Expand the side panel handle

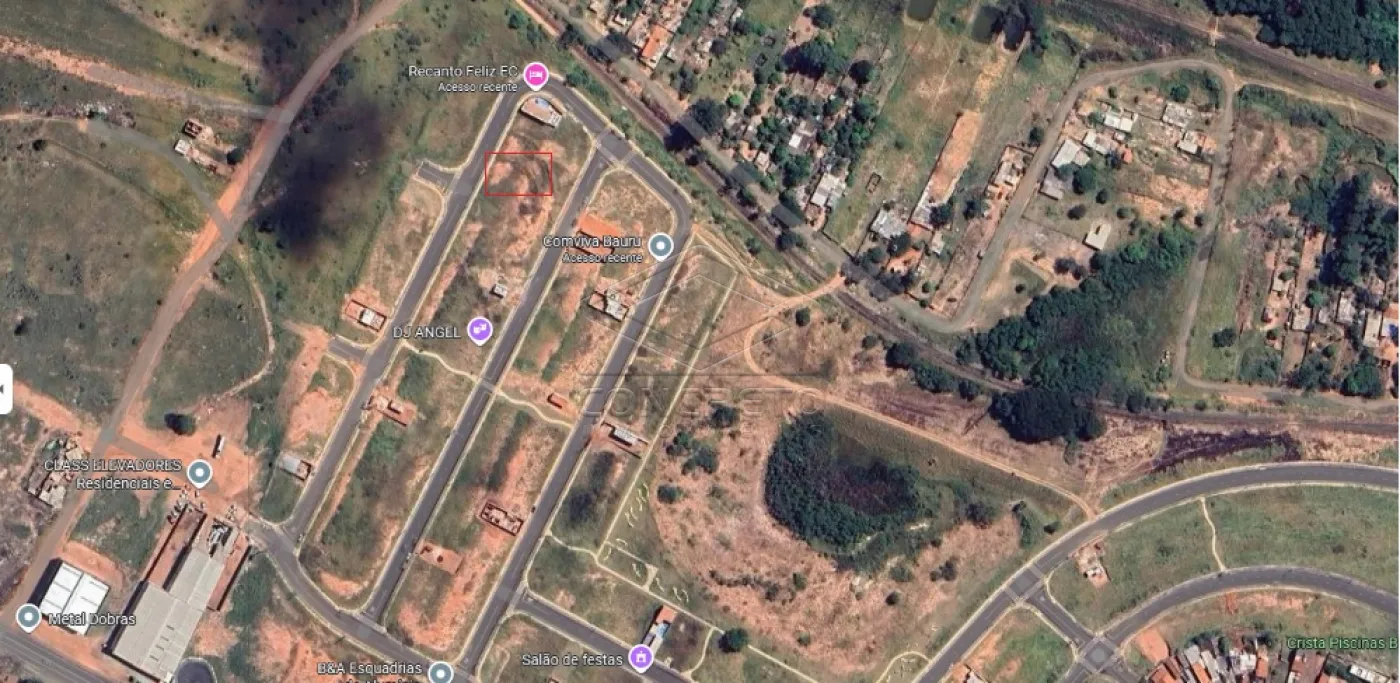coord(5,389)
